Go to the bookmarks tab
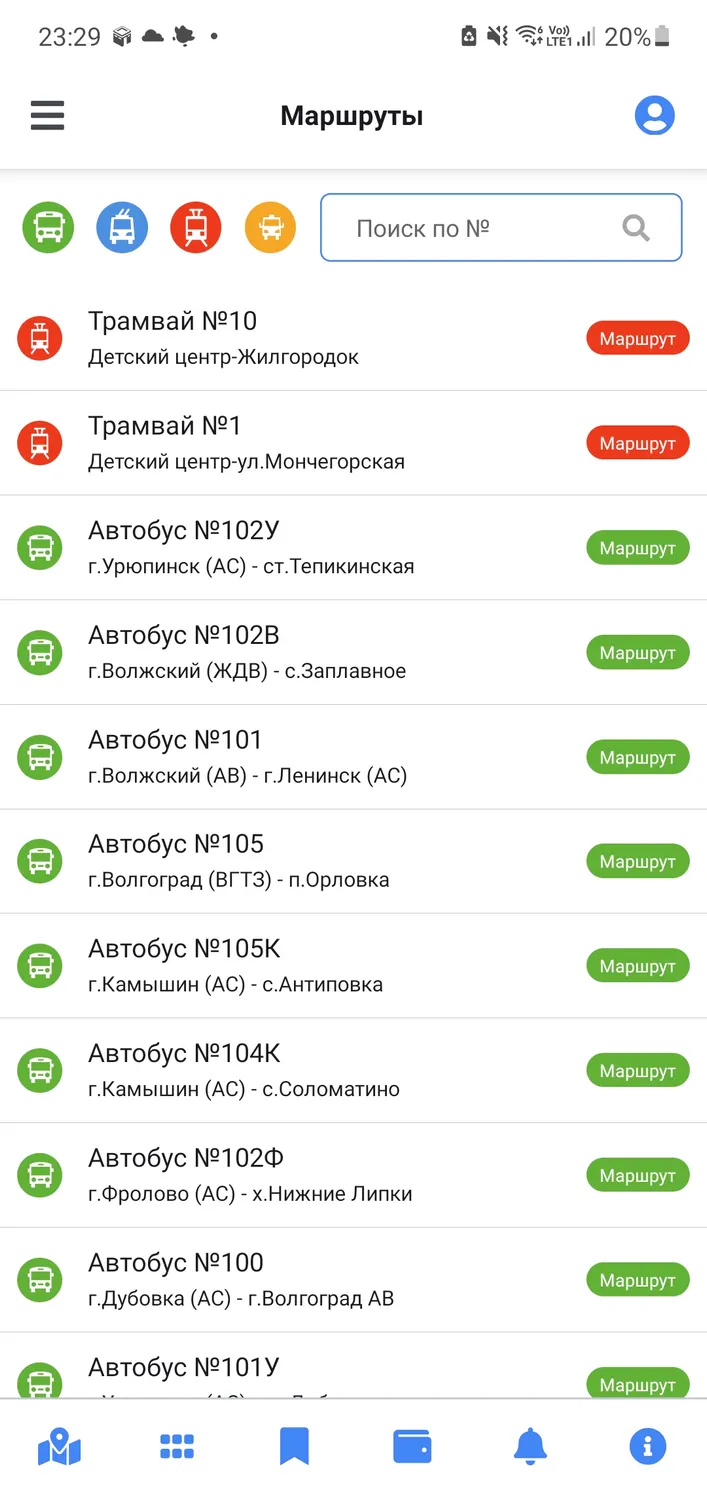Image resolution: width=707 pixels, height=1492 pixels. [294, 1447]
